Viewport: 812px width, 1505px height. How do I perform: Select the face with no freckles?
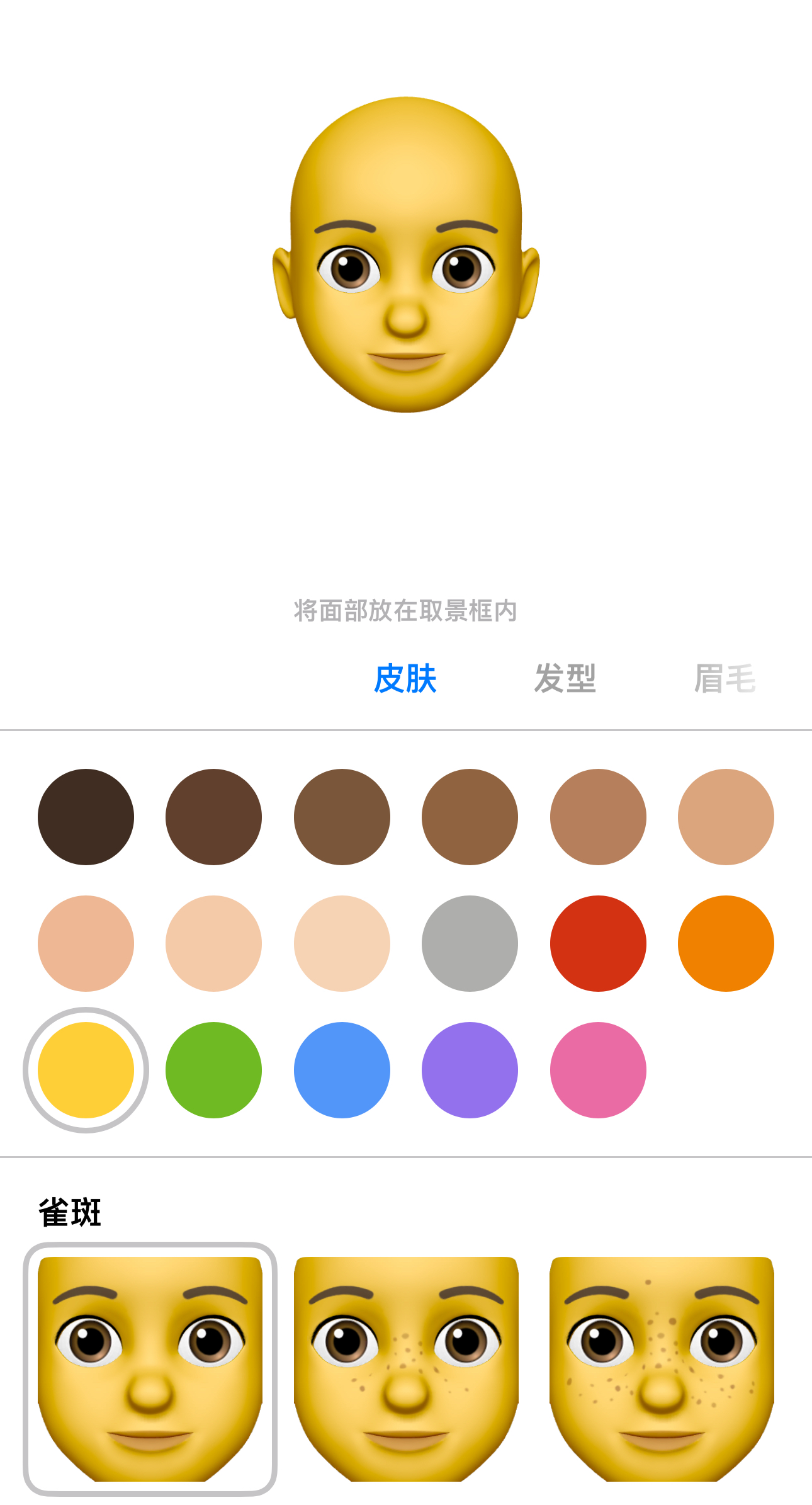150,1368
